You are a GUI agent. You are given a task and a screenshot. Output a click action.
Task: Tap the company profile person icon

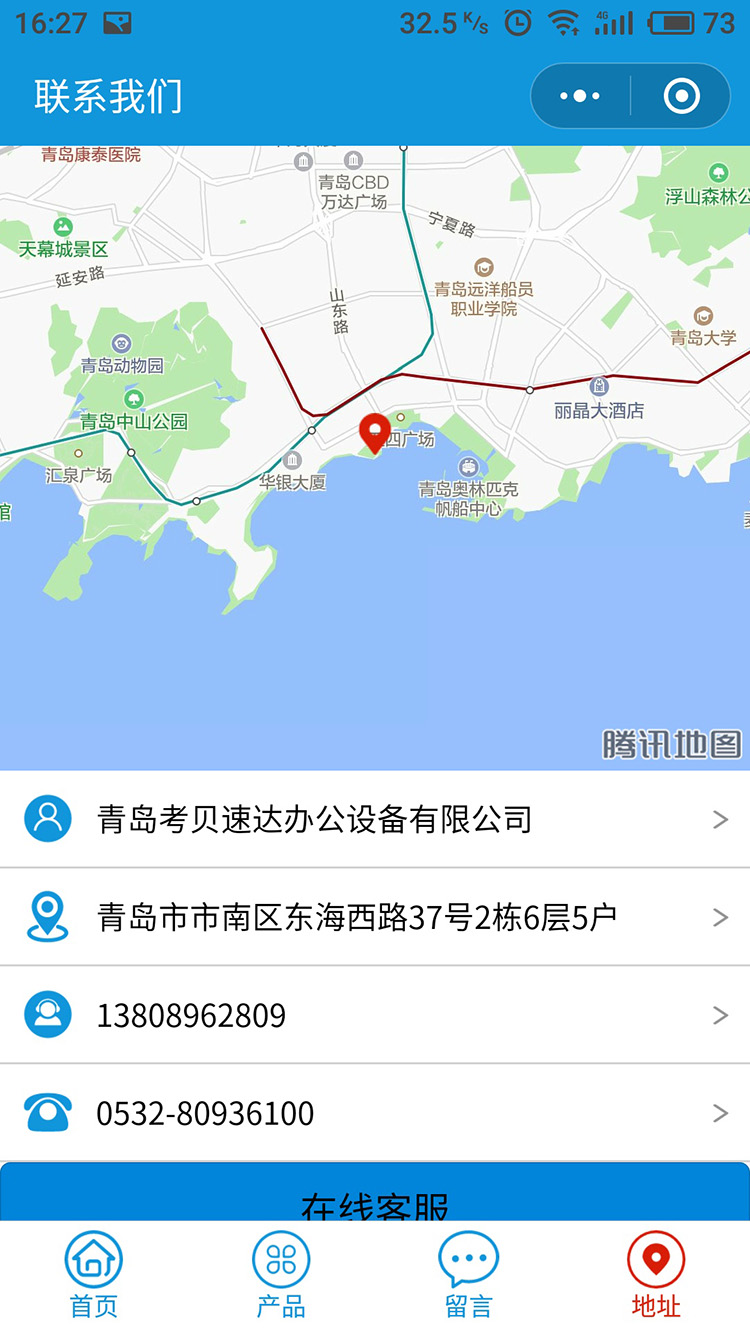coord(48,818)
